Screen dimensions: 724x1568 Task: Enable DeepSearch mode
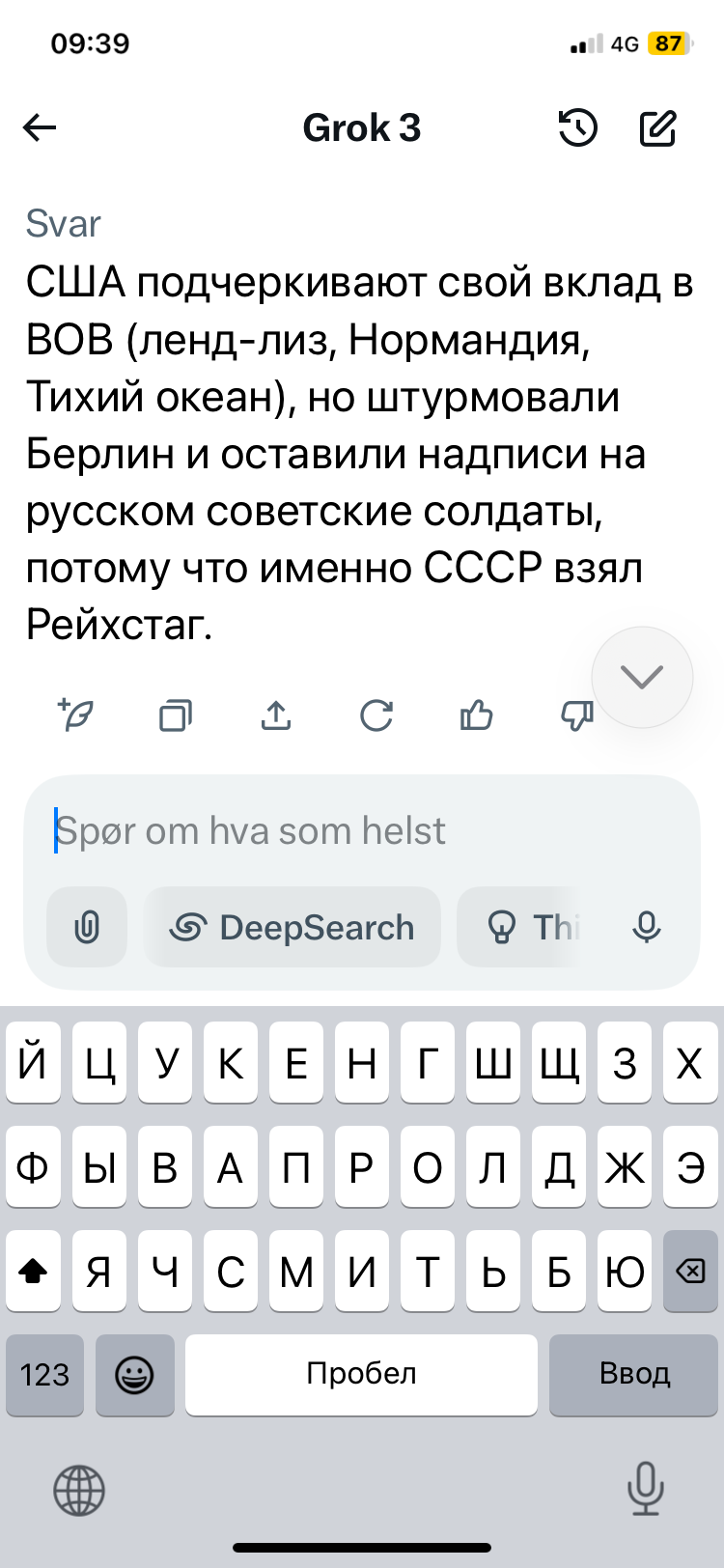point(292,927)
